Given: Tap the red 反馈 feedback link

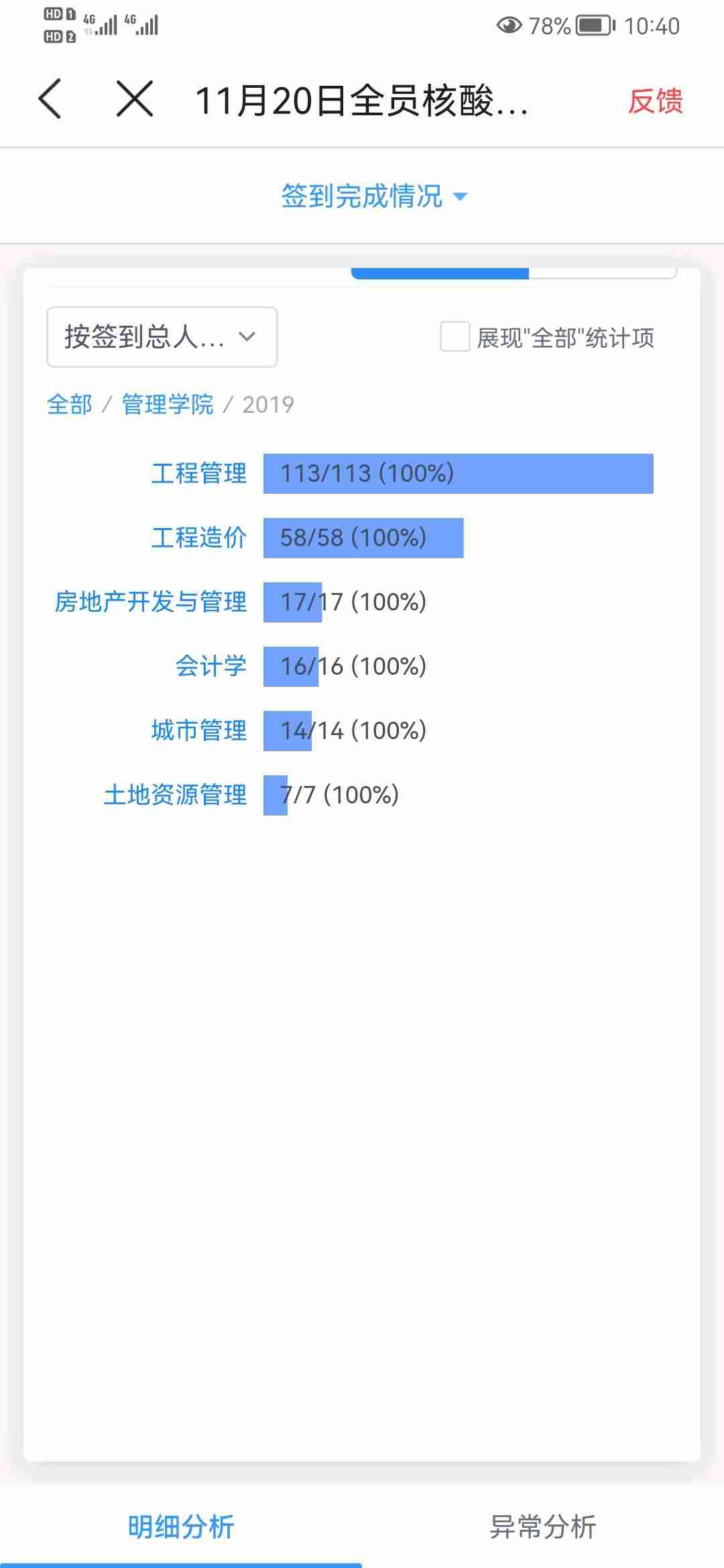Looking at the screenshot, I should [x=655, y=101].
